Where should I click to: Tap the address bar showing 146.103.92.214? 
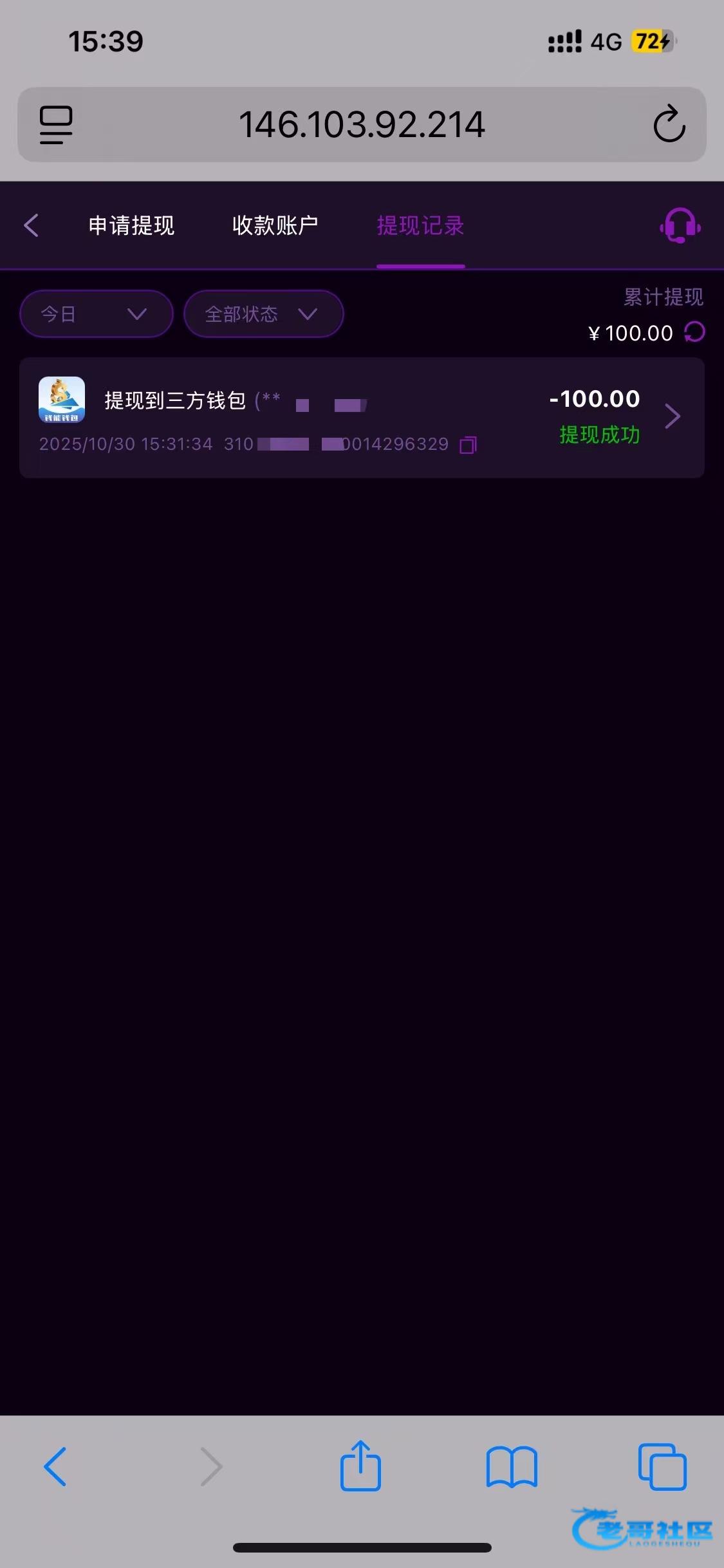(x=361, y=124)
